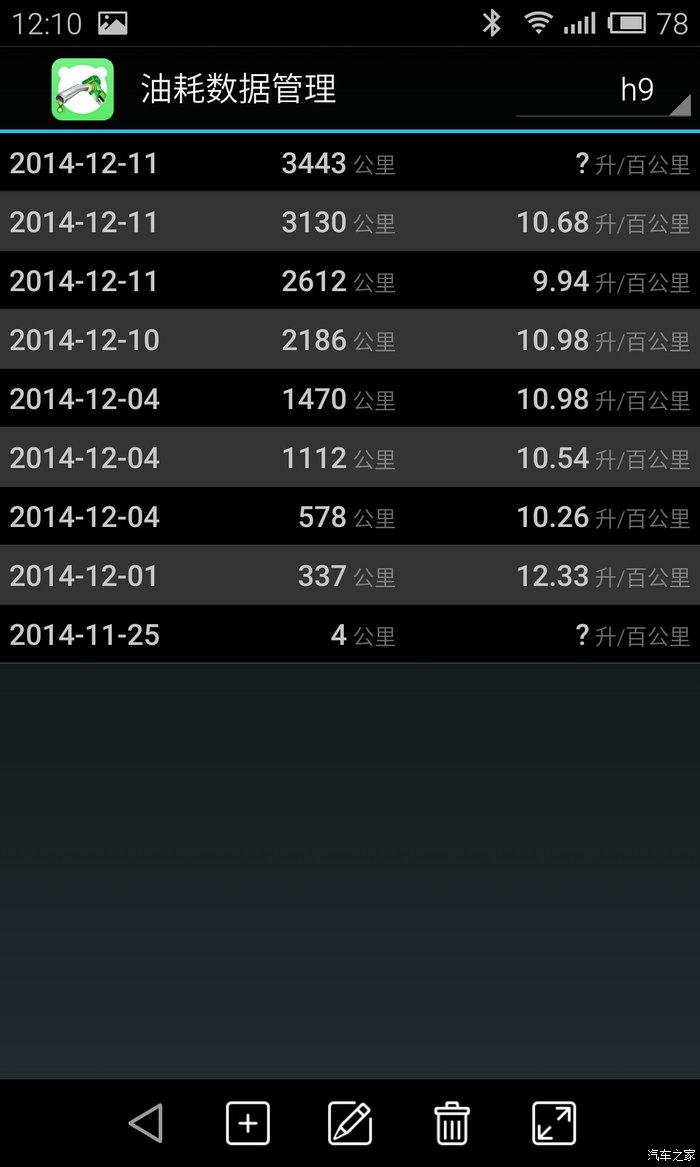Tap the edit record pencil icon
This screenshot has width=700, height=1167.
click(x=350, y=1123)
